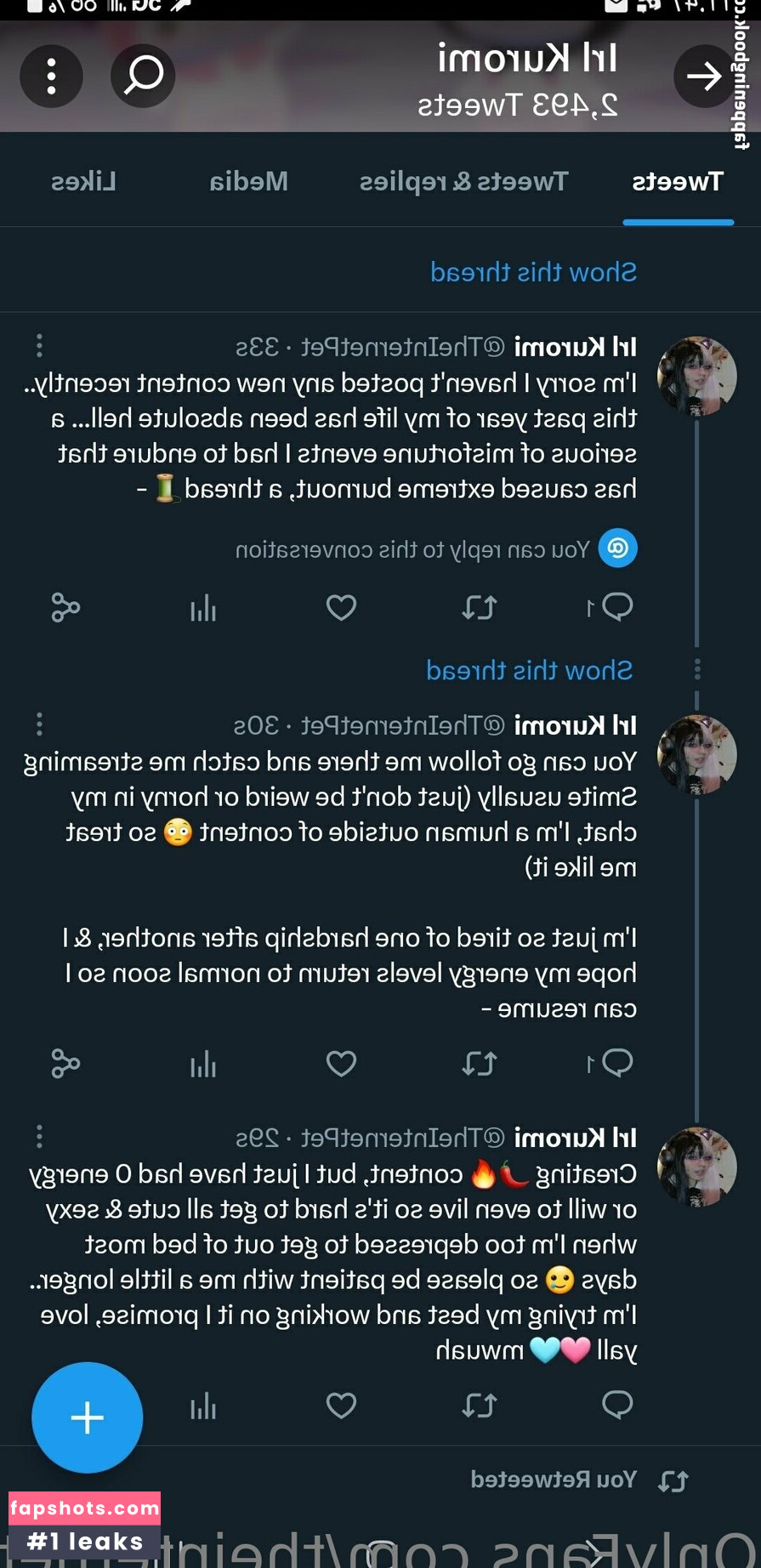The width and height of the screenshot is (761, 1568).
Task: Open the profile search icon
Action: tap(143, 77)
